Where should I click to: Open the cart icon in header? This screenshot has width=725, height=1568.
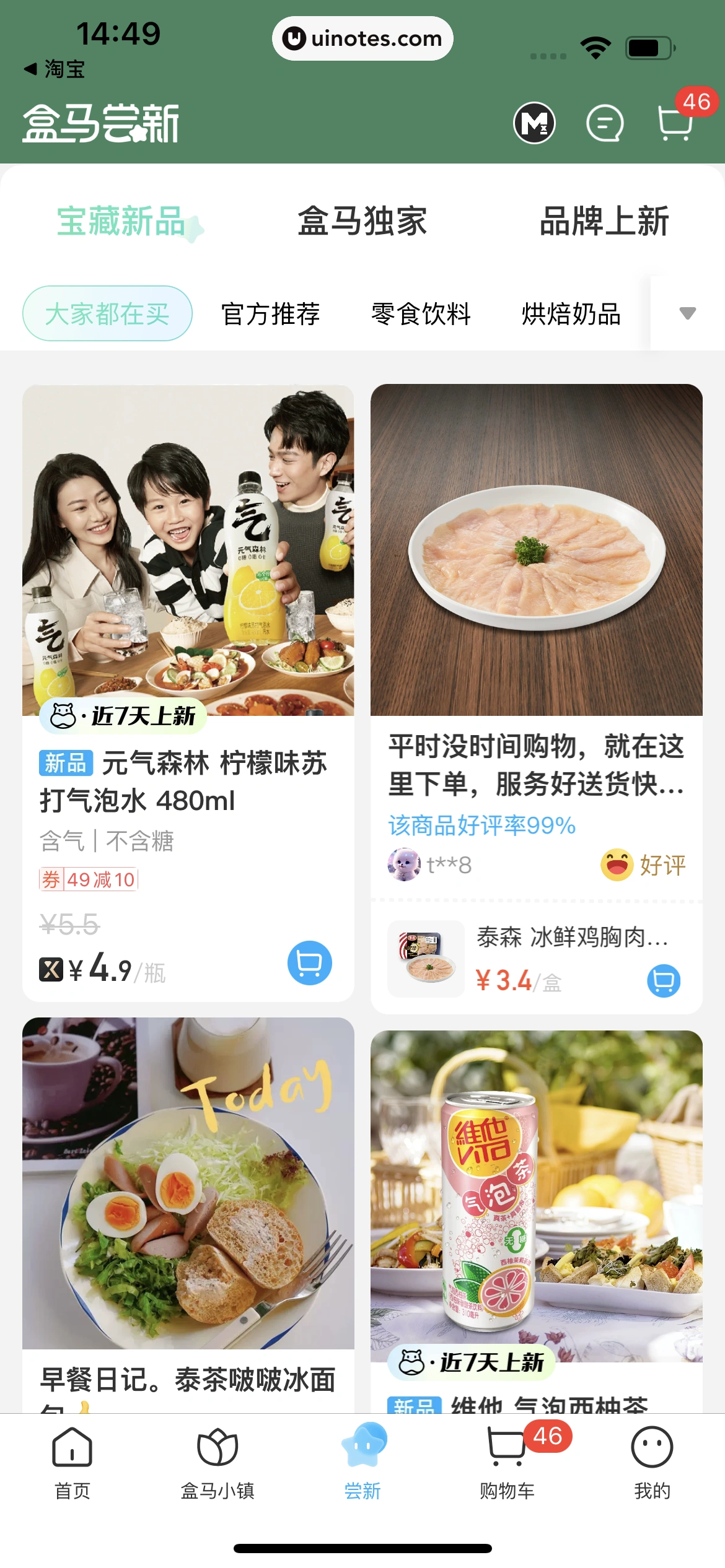[675, 122]
